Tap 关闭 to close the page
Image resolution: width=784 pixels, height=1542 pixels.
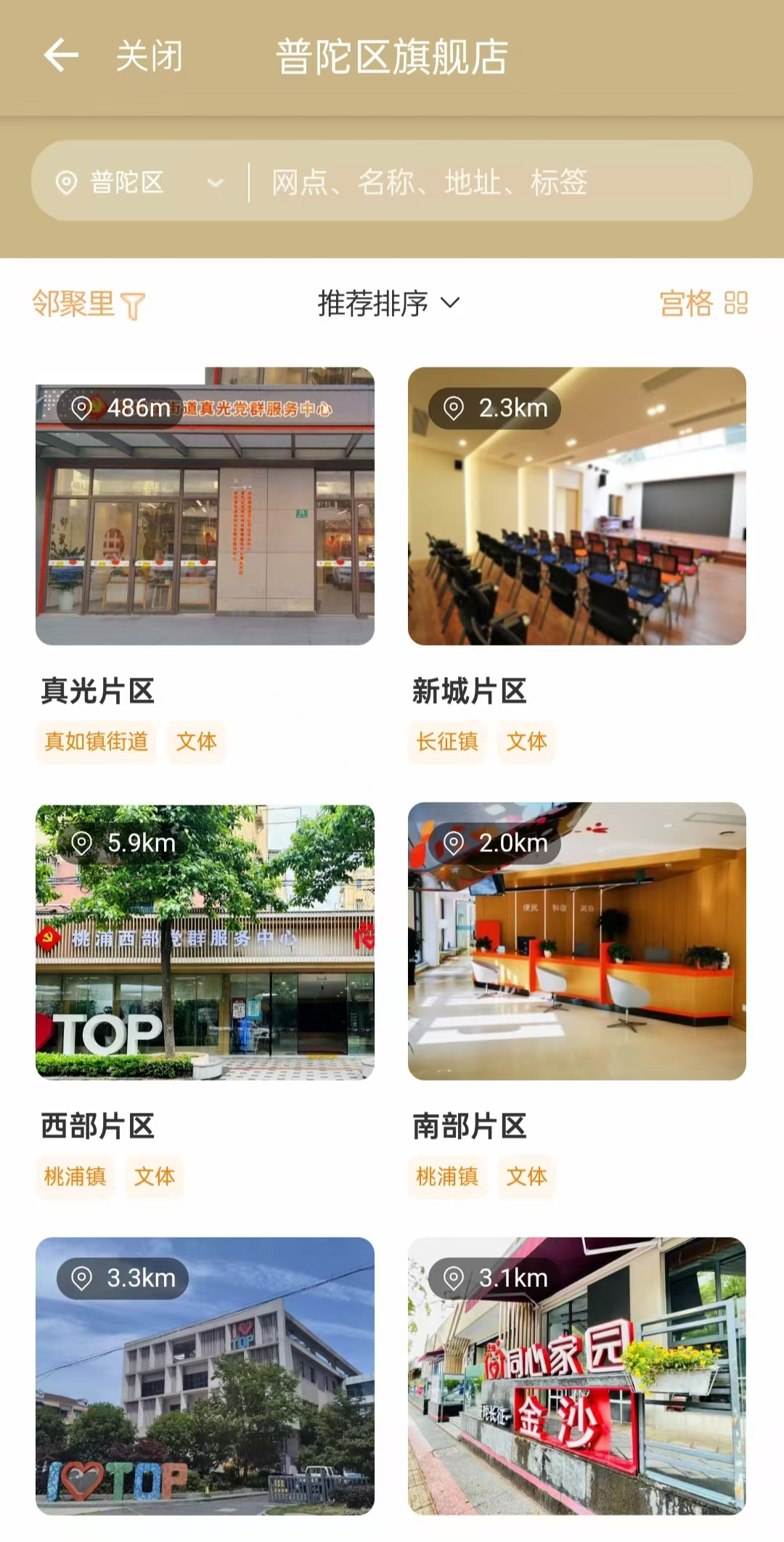[x=150, y=56]
